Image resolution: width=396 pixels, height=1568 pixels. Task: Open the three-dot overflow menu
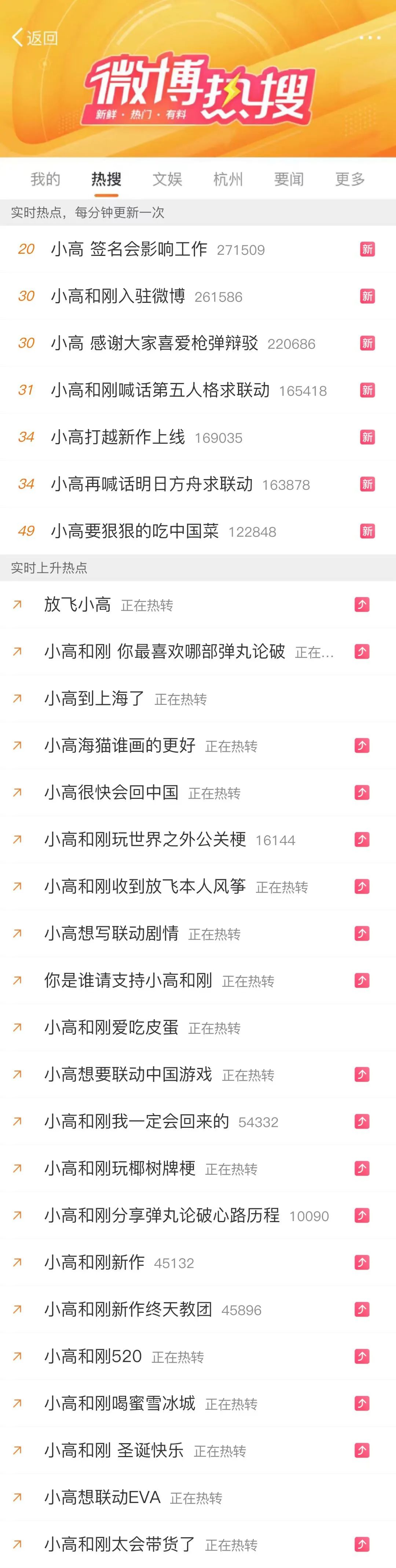(x=369, y=38)
